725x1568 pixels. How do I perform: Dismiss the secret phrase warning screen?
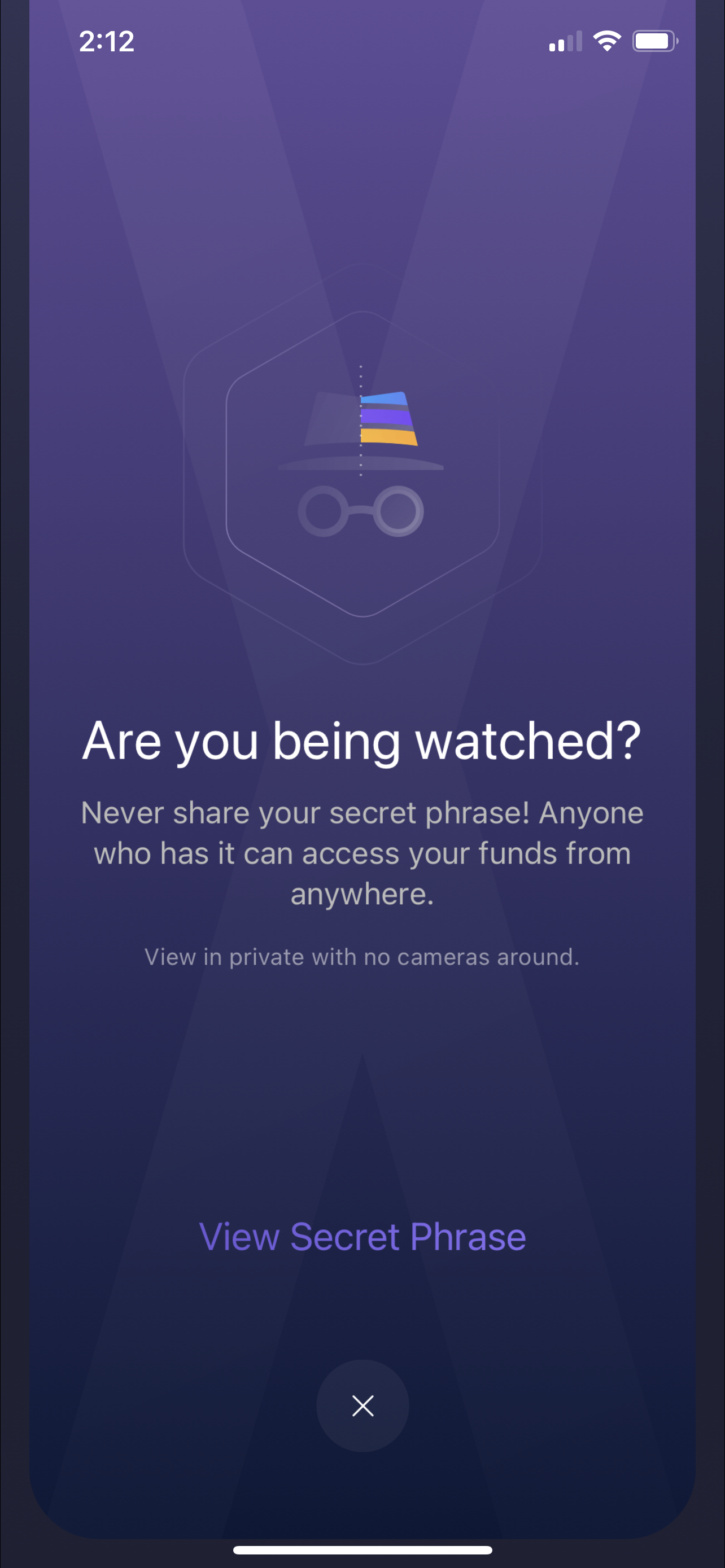[362, 1405]
